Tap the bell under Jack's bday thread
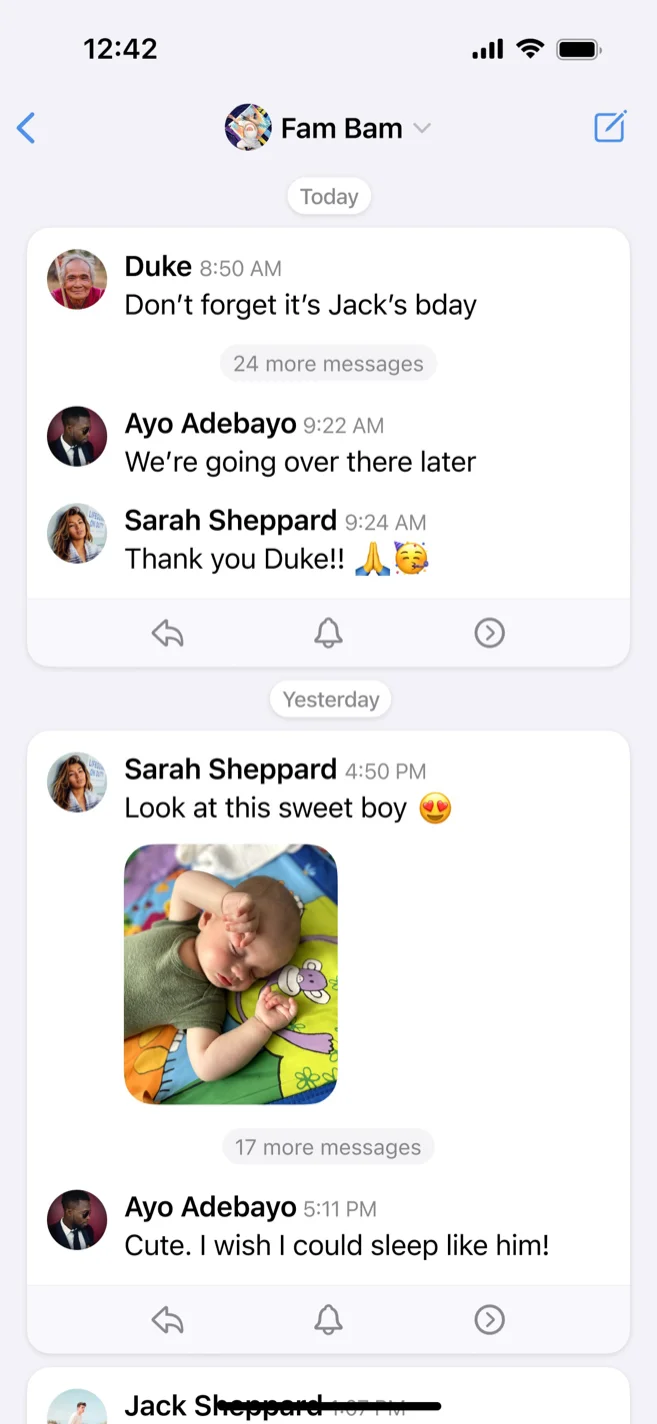Image resolution: width=657 pixels, height=1424 pixels. click(328, 633)
